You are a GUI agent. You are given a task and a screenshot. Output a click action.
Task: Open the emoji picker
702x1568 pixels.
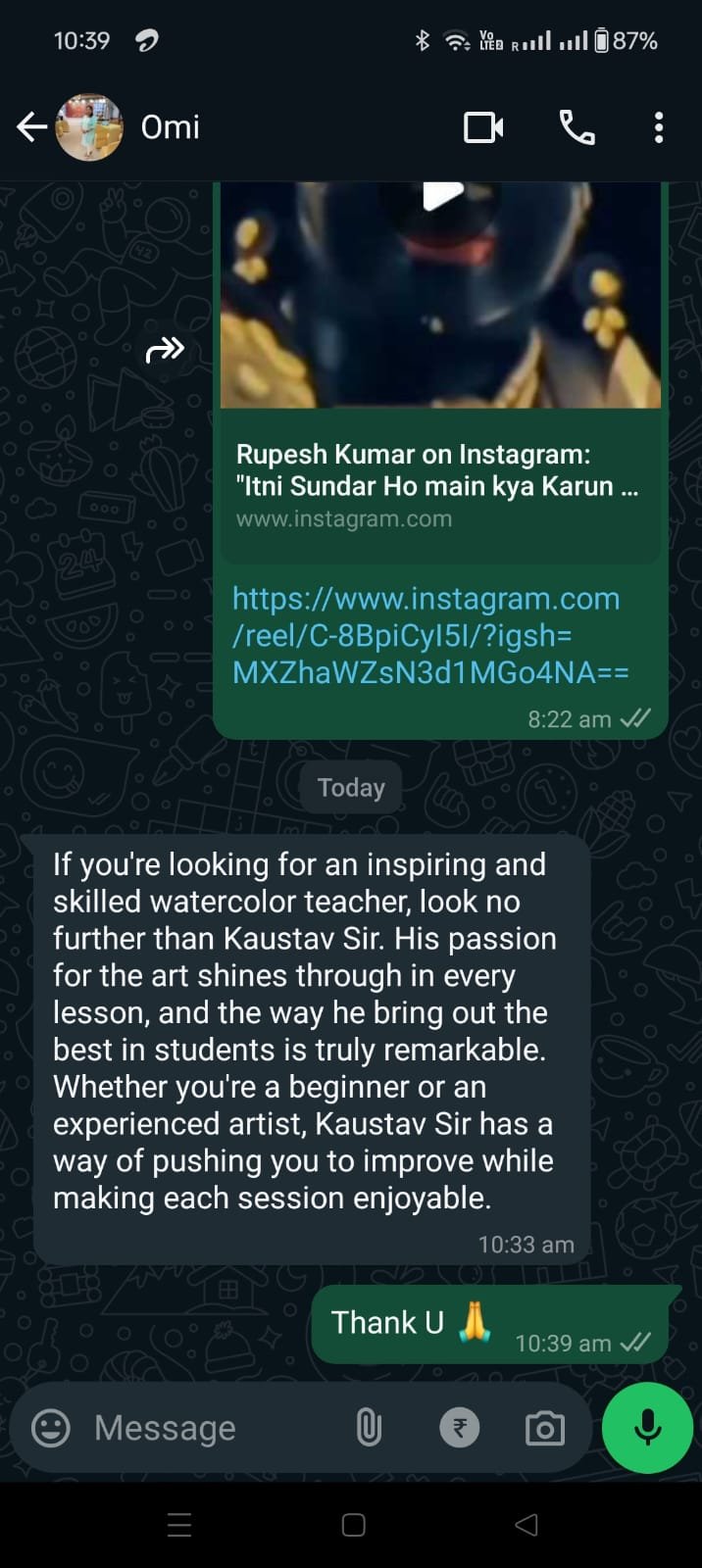pyautogui.click(x=51, y=1428)
